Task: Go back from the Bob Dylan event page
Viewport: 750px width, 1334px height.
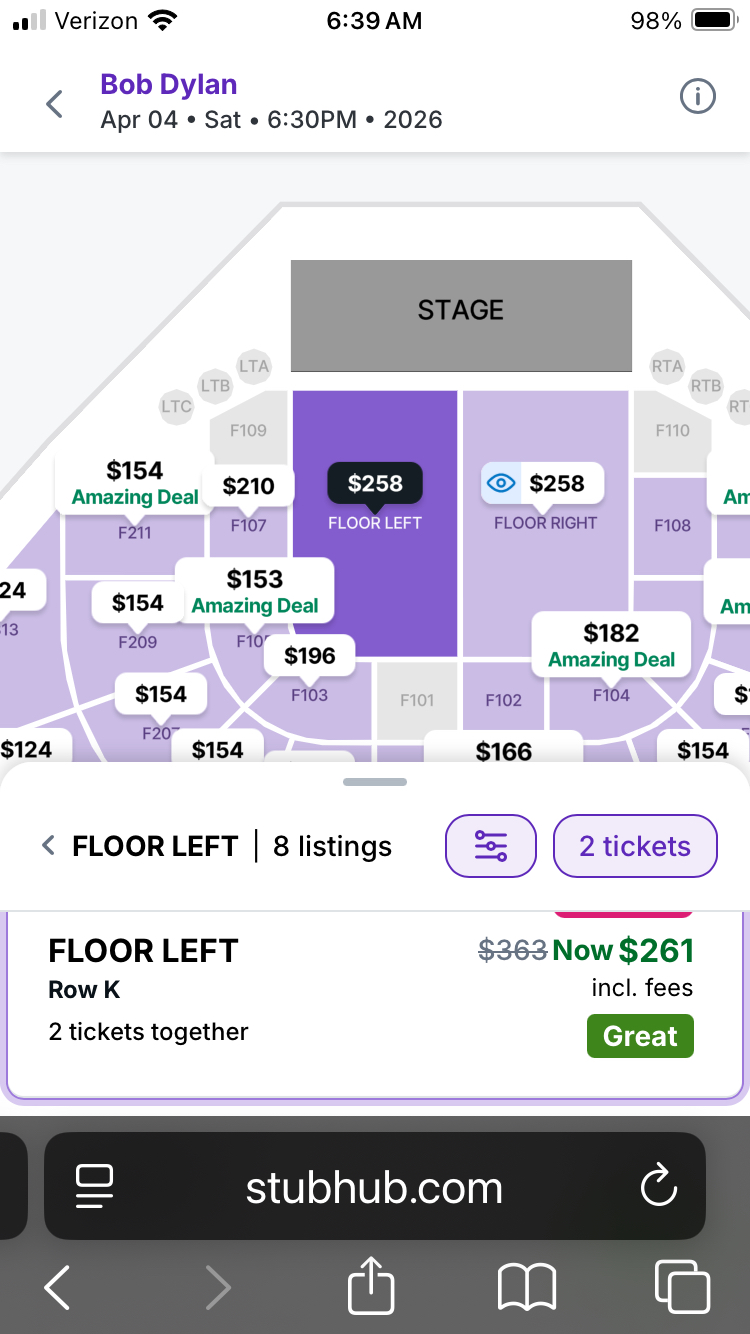Action: (x=55, y=103)
